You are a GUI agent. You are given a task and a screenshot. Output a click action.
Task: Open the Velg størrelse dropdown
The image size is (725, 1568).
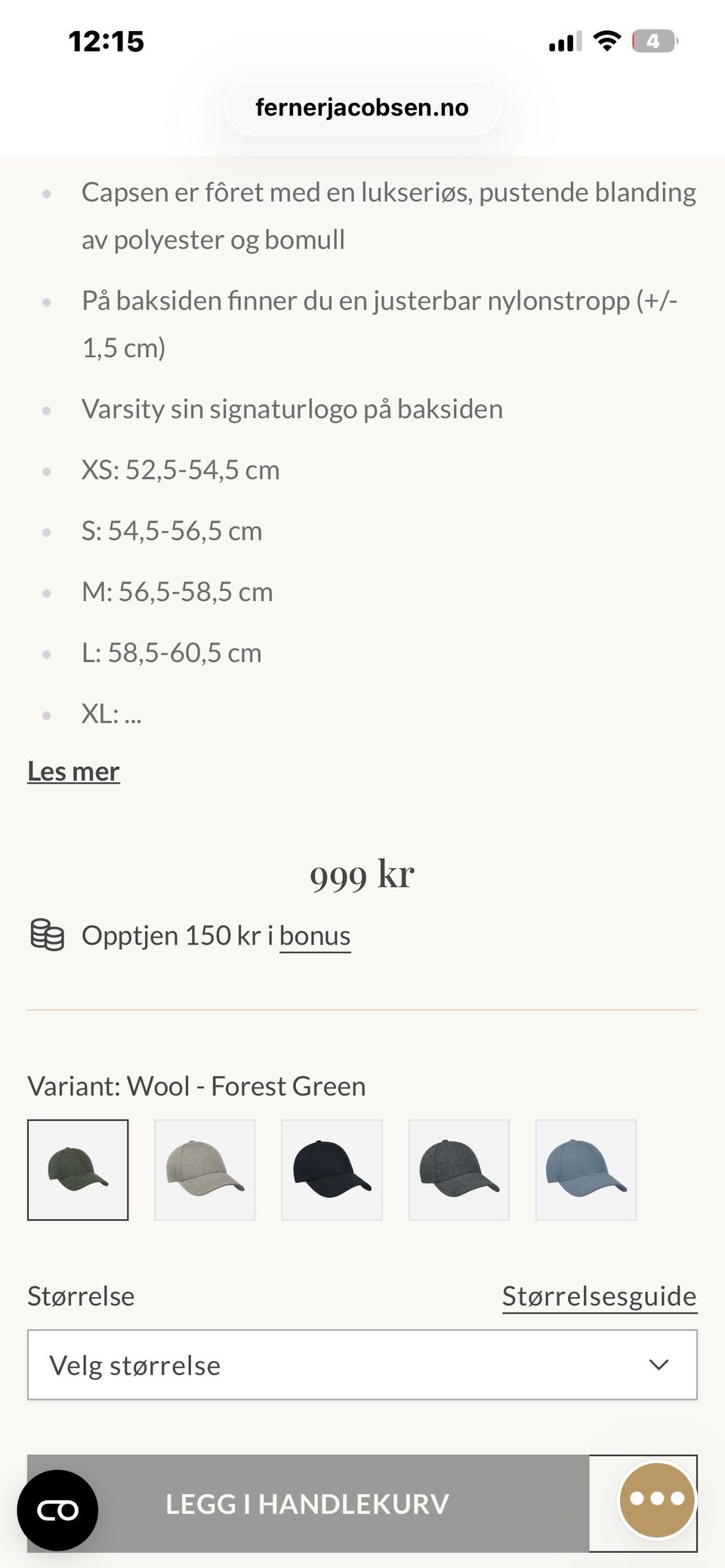[x=362, y=1365]
